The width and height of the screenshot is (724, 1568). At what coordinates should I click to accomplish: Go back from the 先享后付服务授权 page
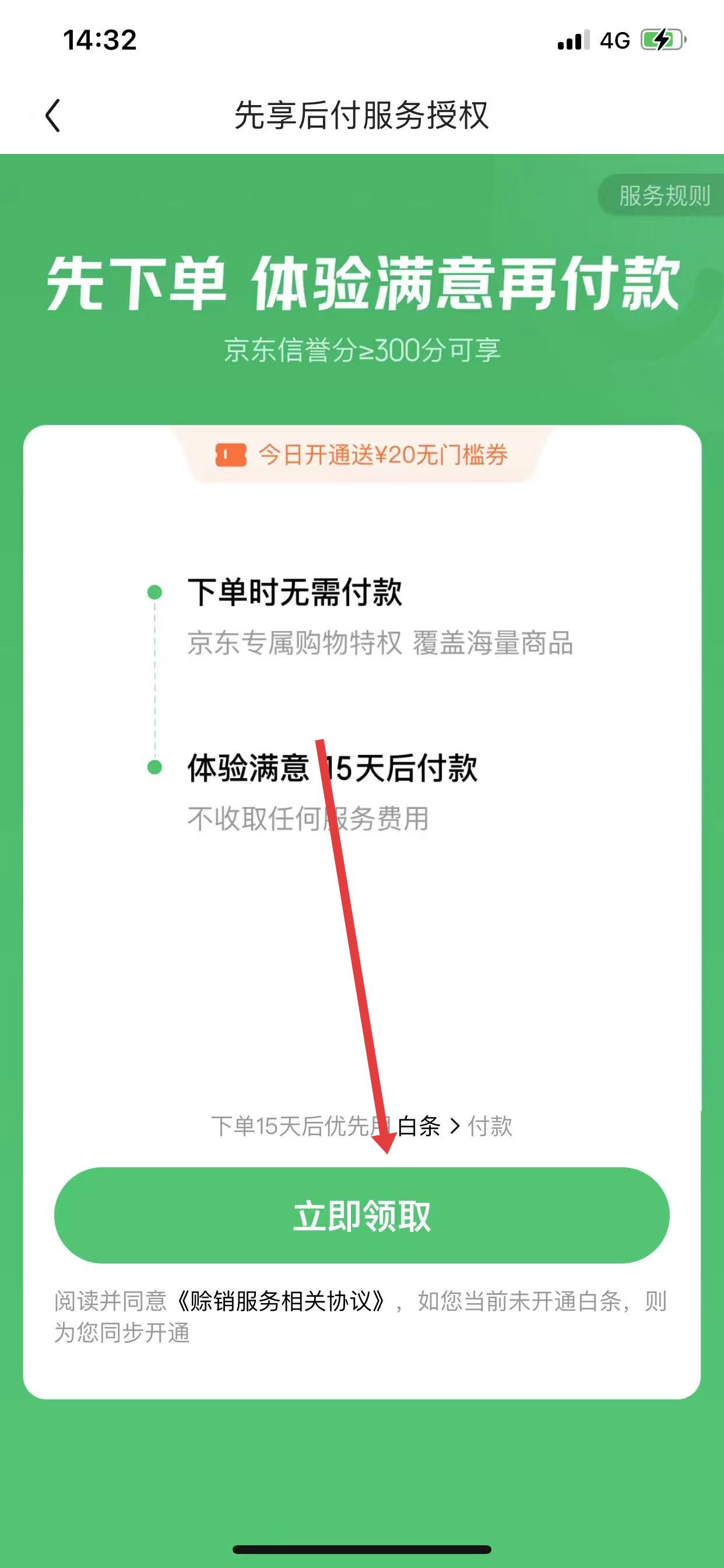[53, 115]
